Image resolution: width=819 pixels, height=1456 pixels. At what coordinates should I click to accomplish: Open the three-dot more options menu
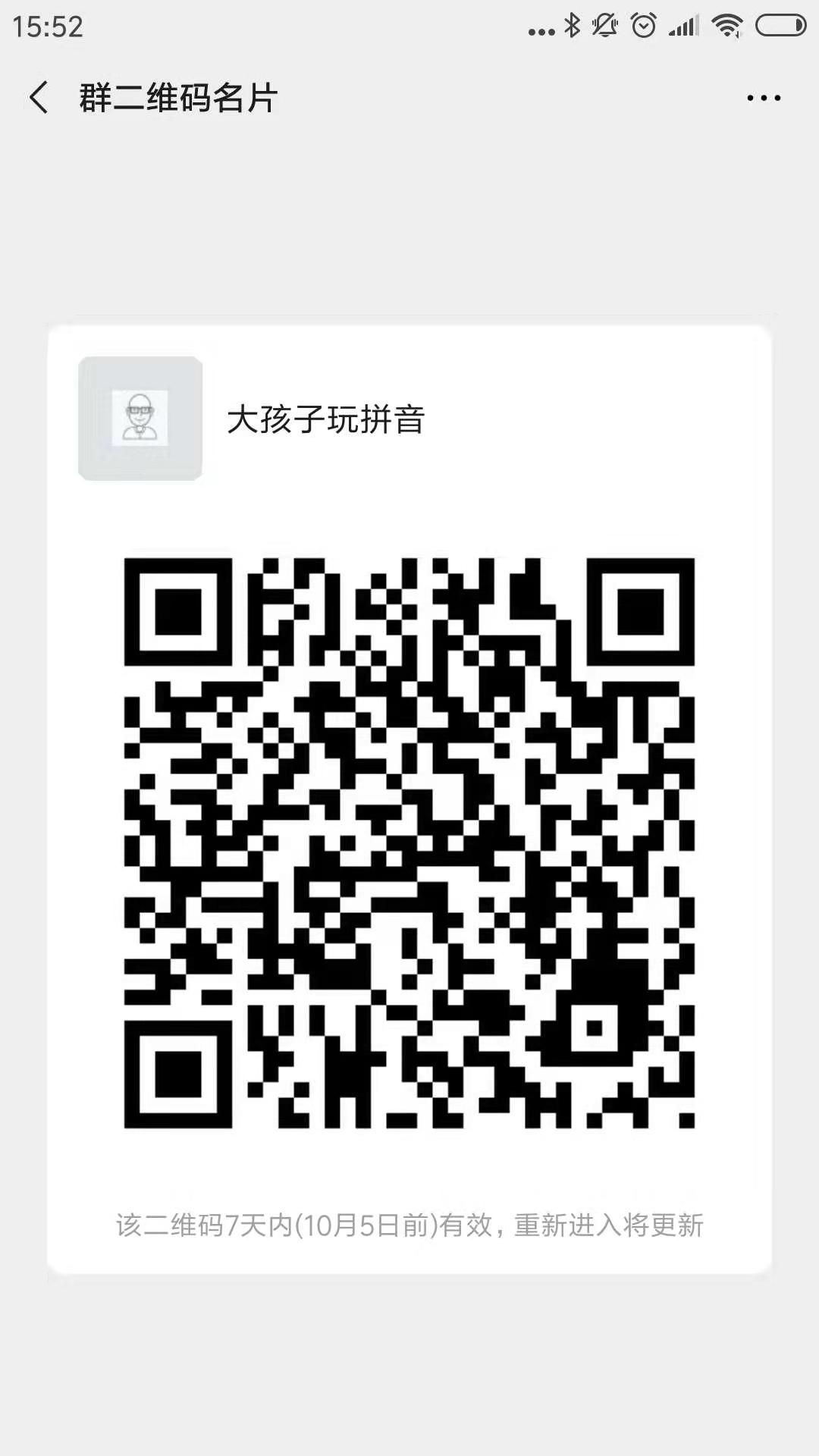[x=763, y=98]
